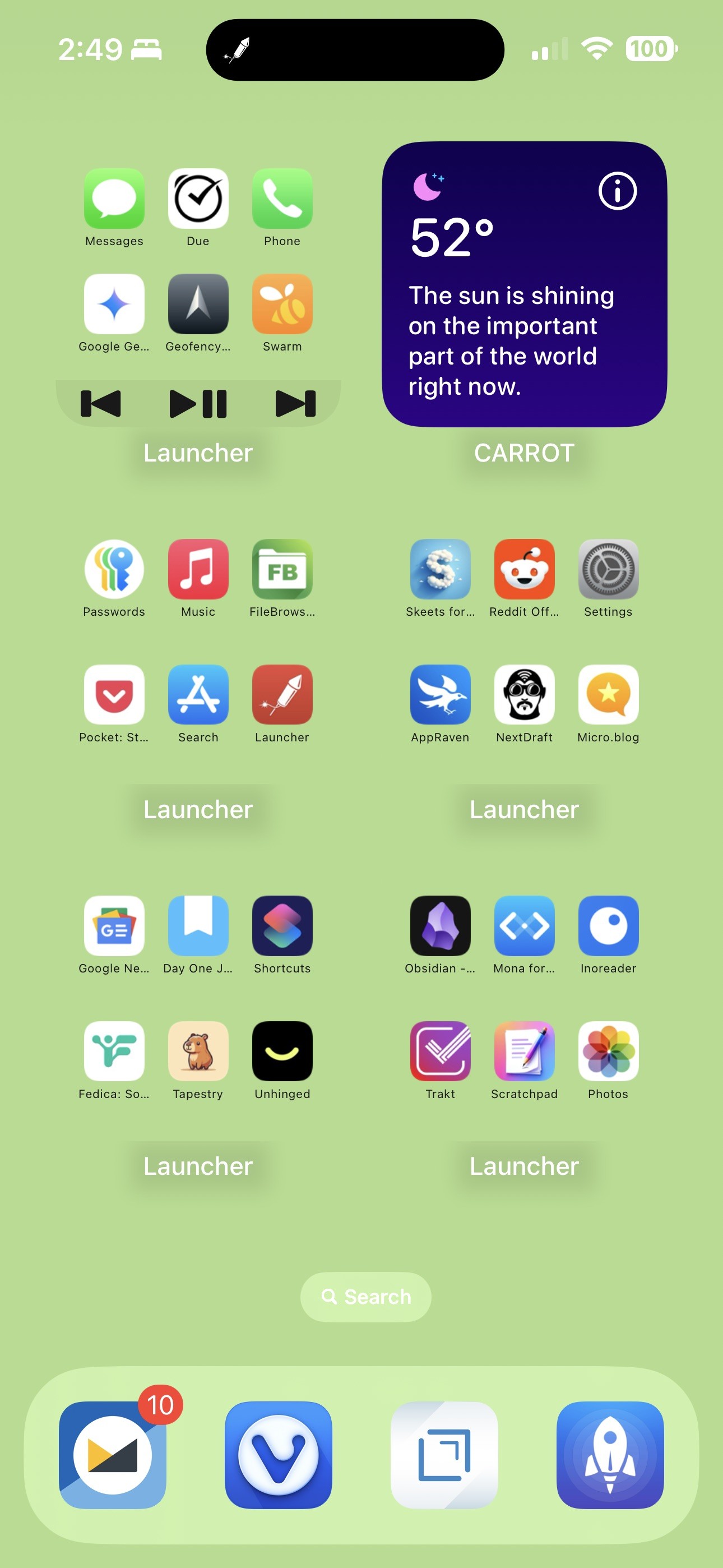Open the Settings app
The image size is (723, 1568).
click(x=608, y=569)
